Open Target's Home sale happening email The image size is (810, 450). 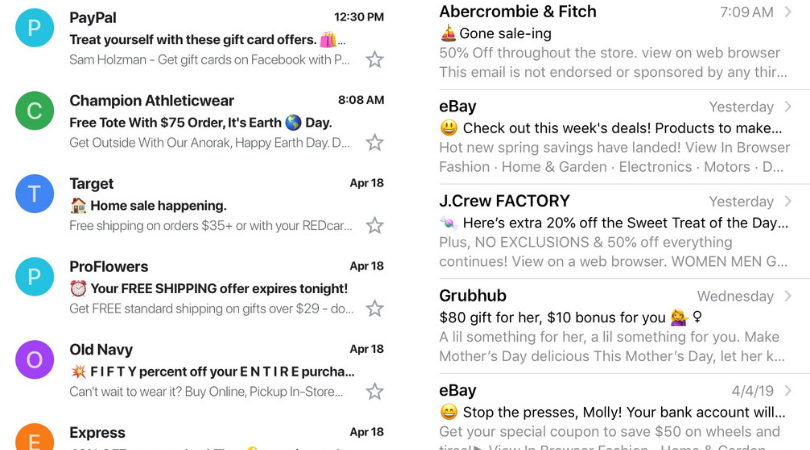click(199, 204)
